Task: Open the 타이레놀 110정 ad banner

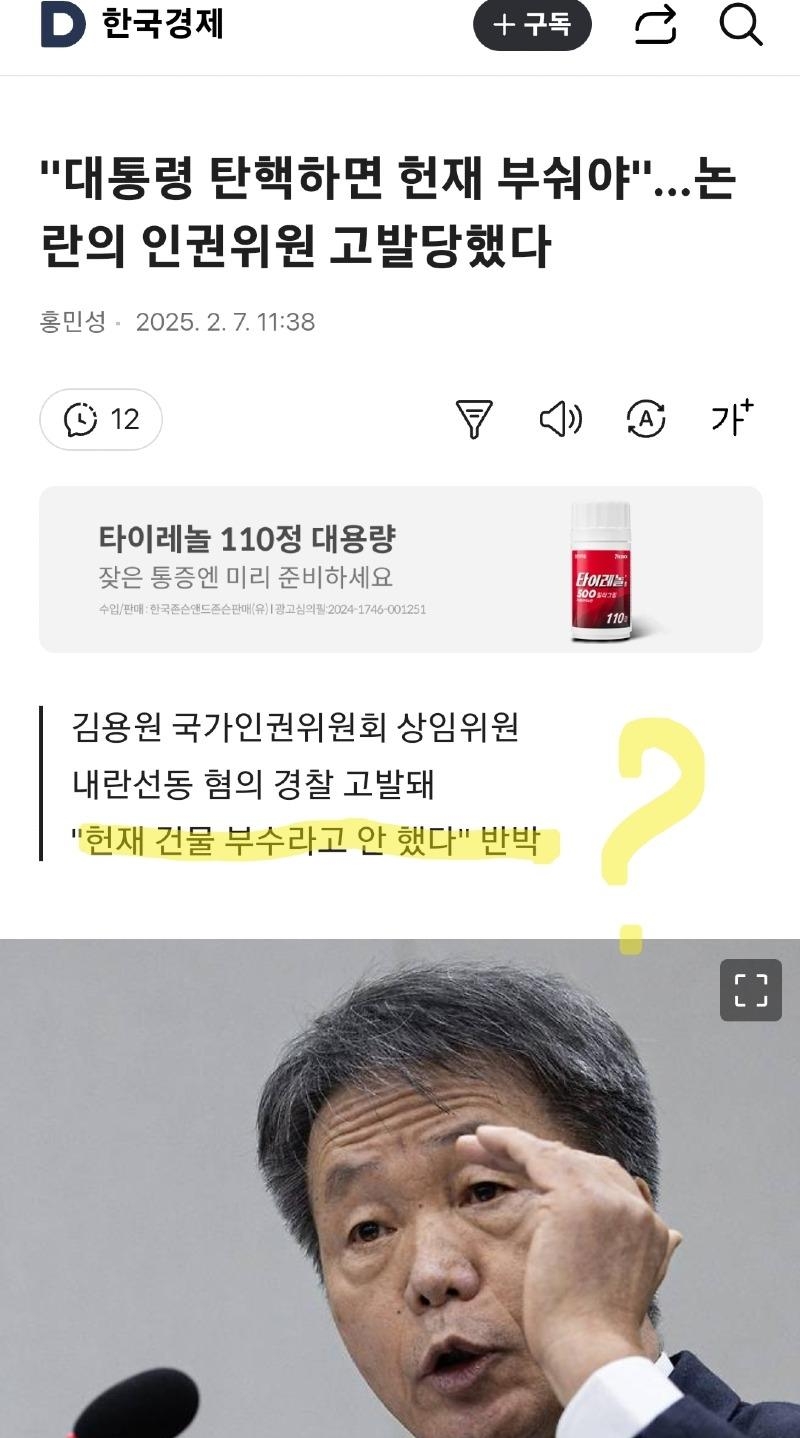Action: 400,570
